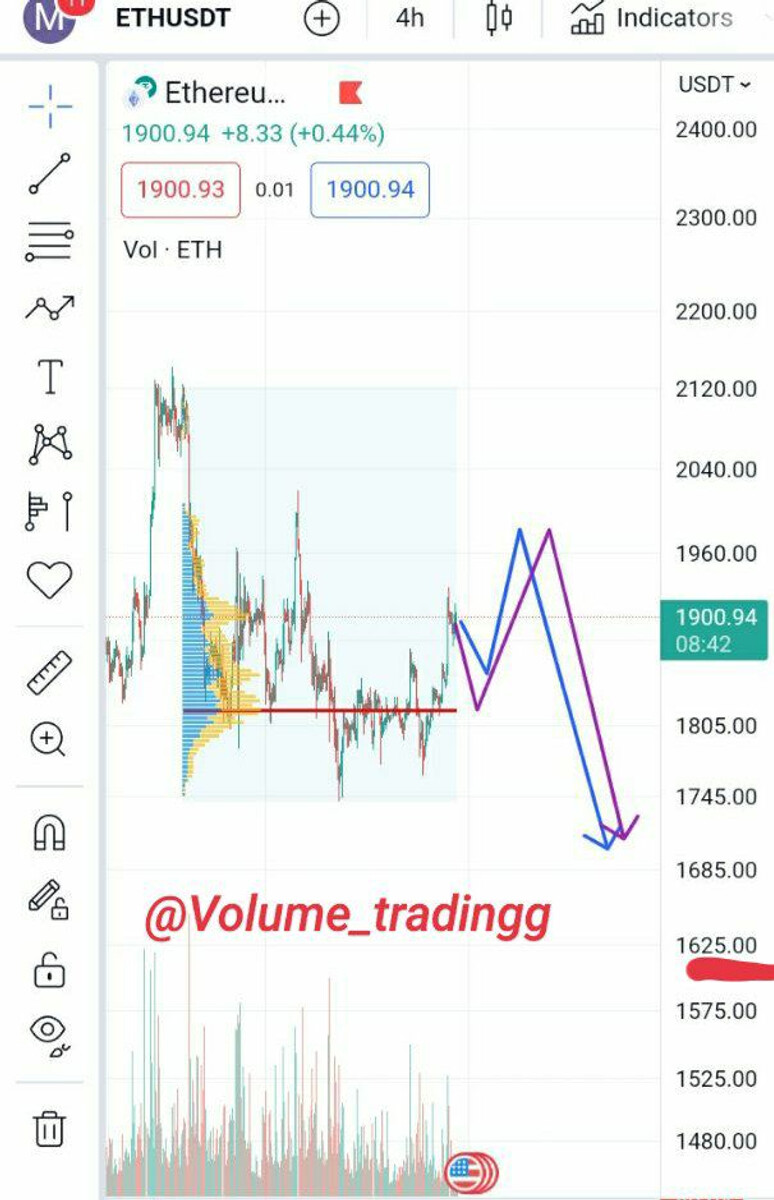Image resolution: width=774 pixels, height=1200 pixels.
Task: Open the candlestick chart type selector
Action: point(500,19)
